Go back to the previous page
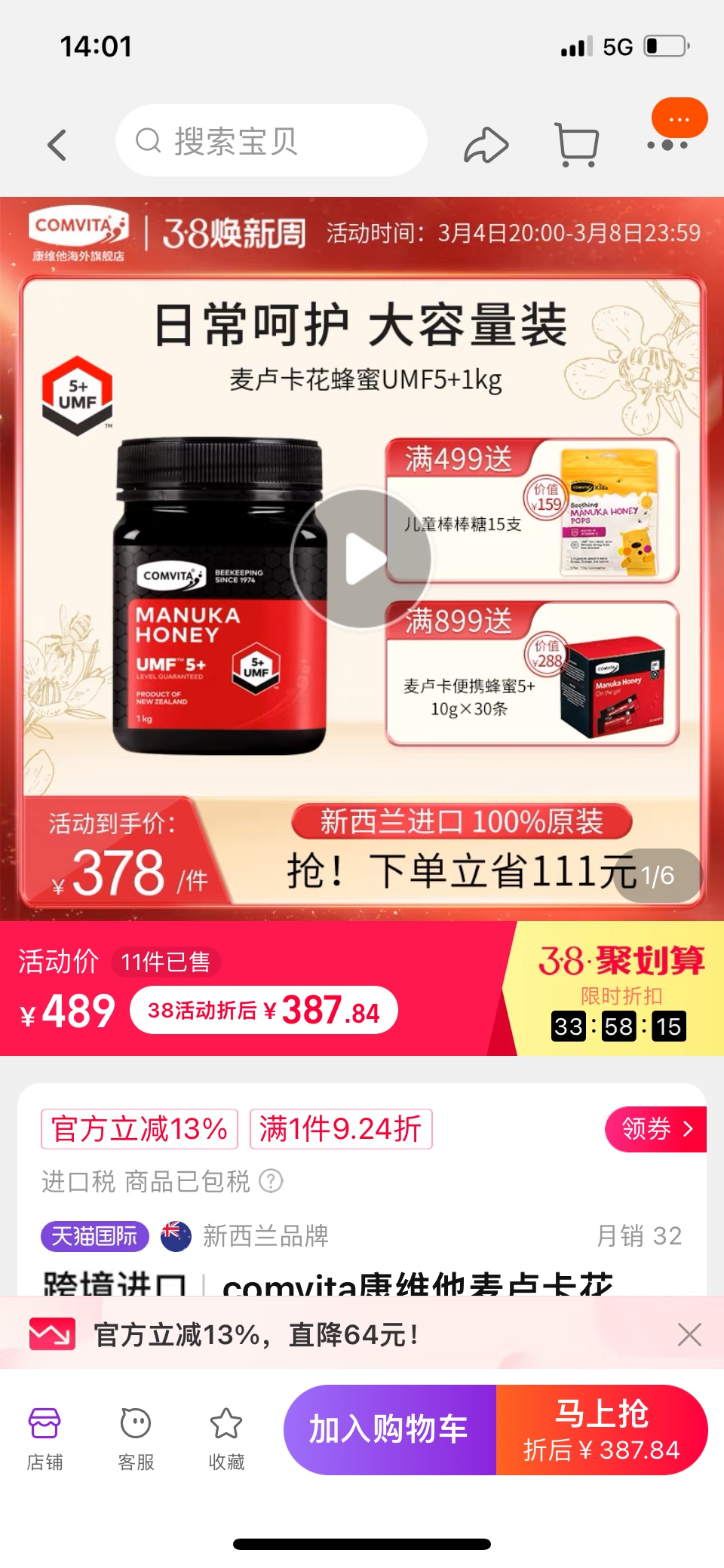724x1568 pixels. pos(57,144)
